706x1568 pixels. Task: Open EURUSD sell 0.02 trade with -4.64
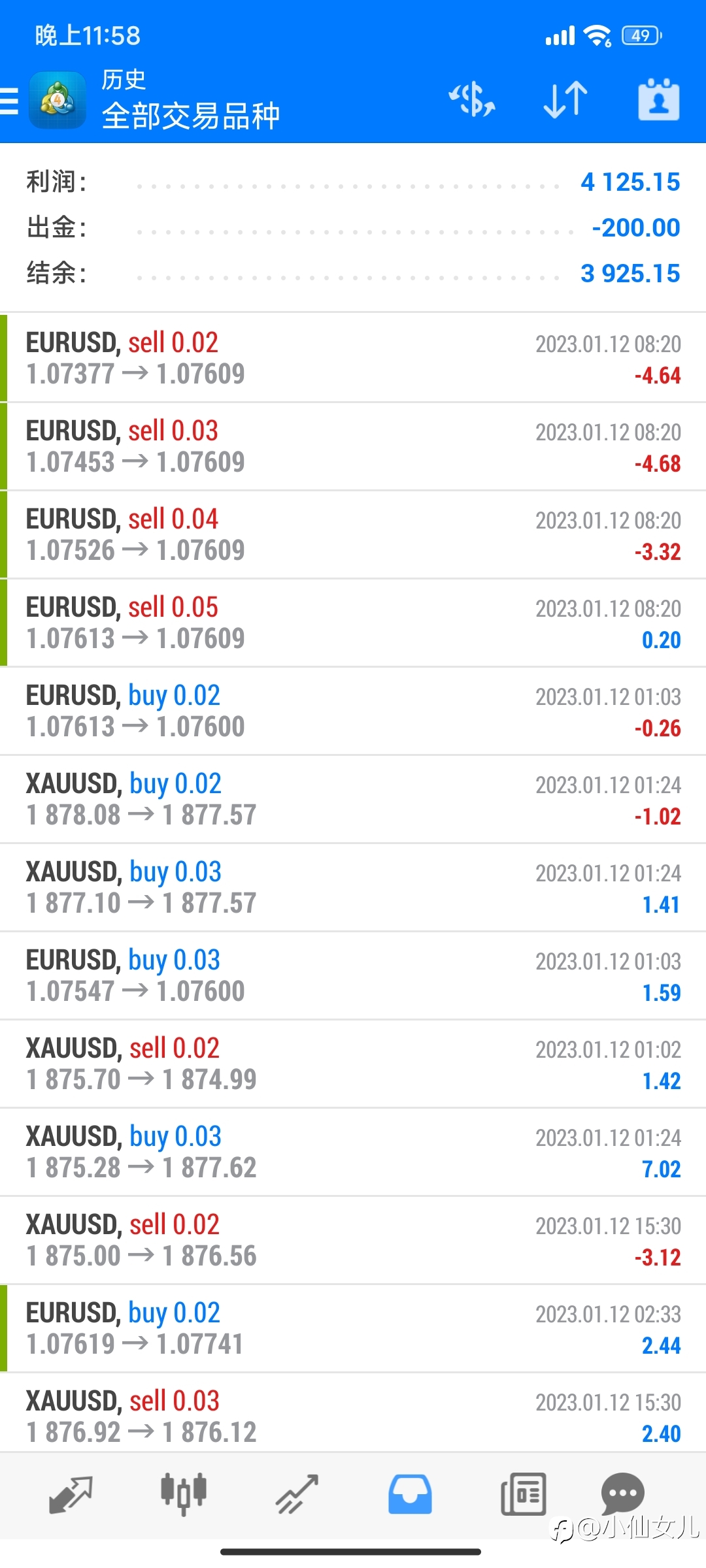[353, 358]
